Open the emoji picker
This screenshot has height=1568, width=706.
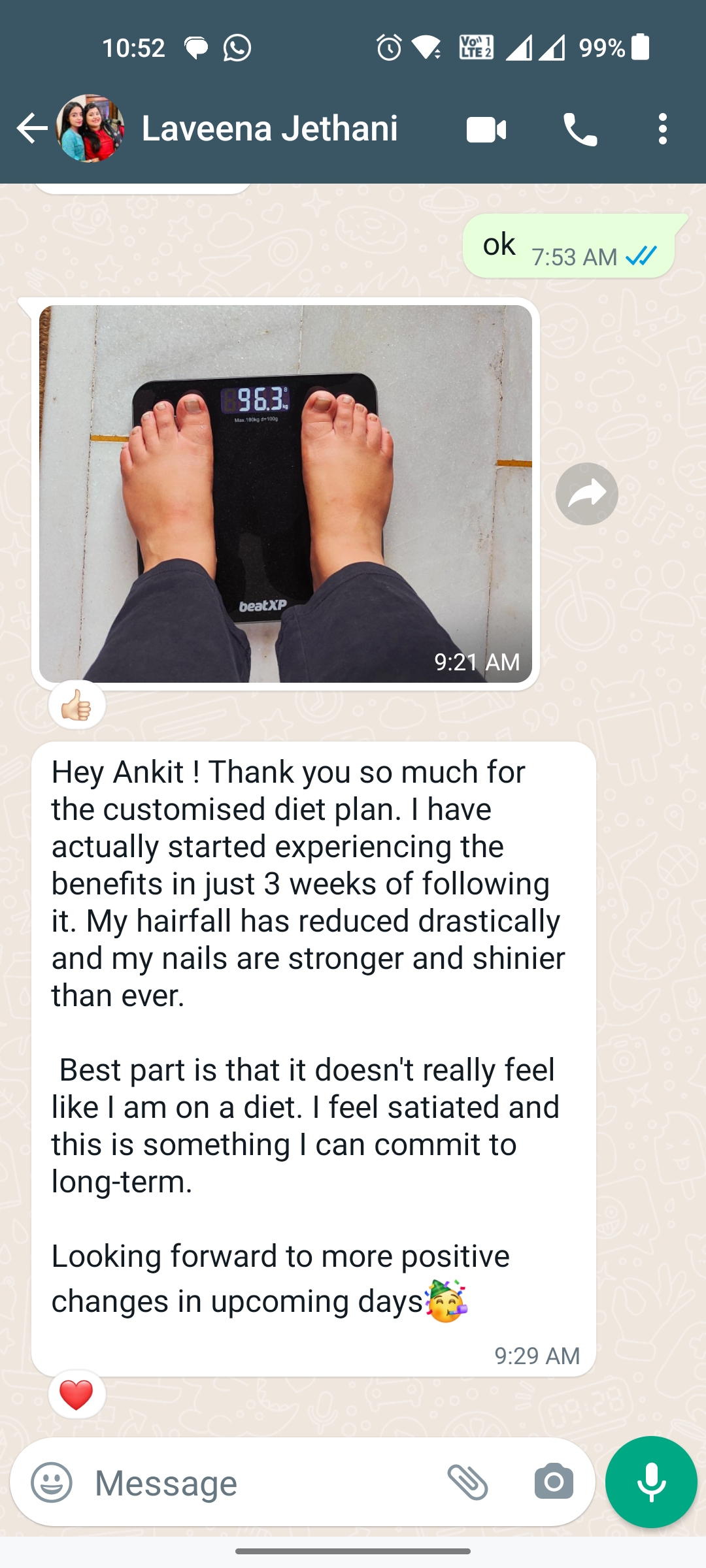(52, 1482)
